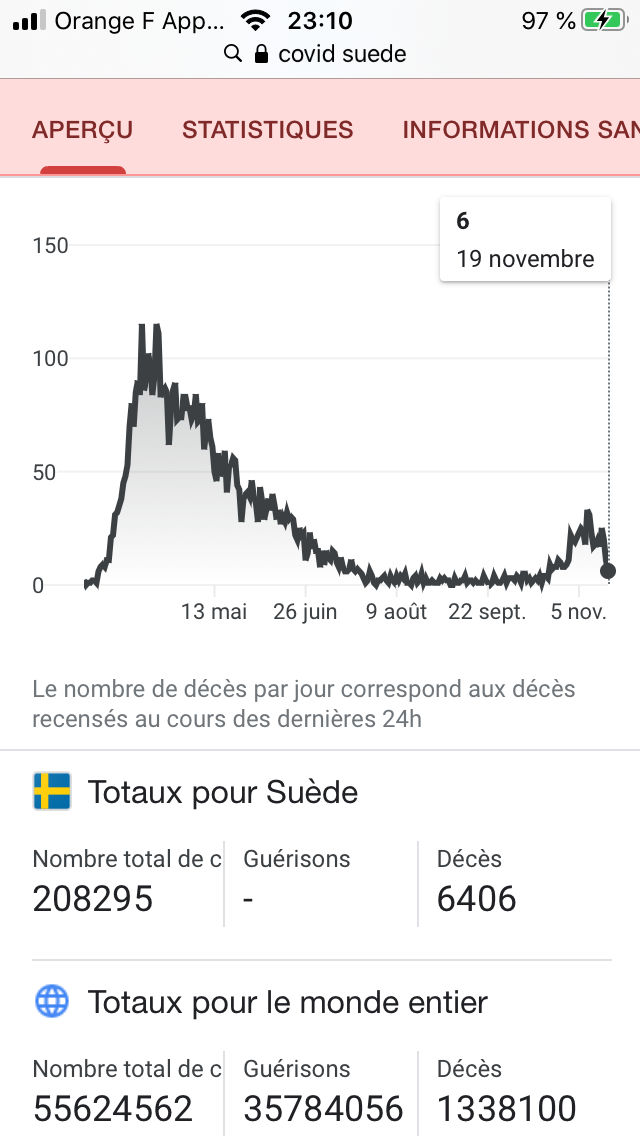This screenshot has height=1136, width=640.
Task: Open the Informations santé tab
Action: pos(520,130)
